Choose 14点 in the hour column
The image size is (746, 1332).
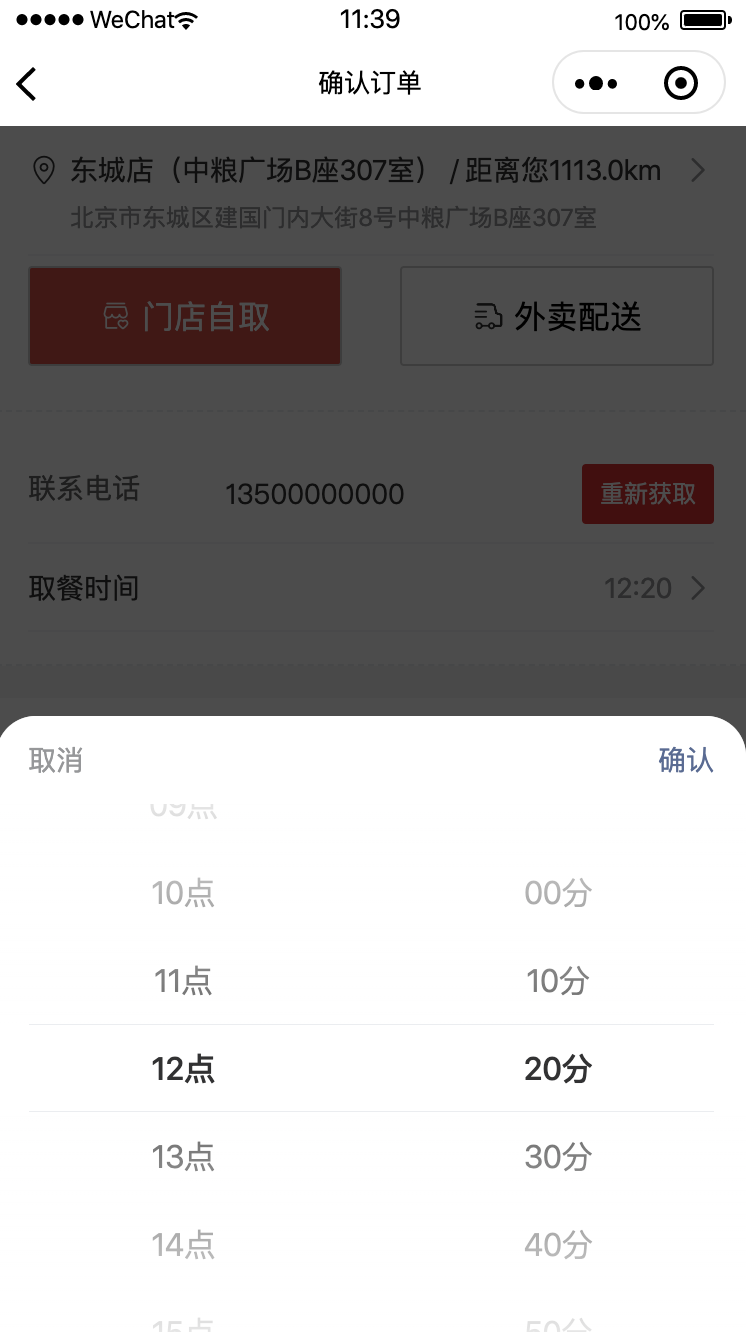click(183, 1245)
